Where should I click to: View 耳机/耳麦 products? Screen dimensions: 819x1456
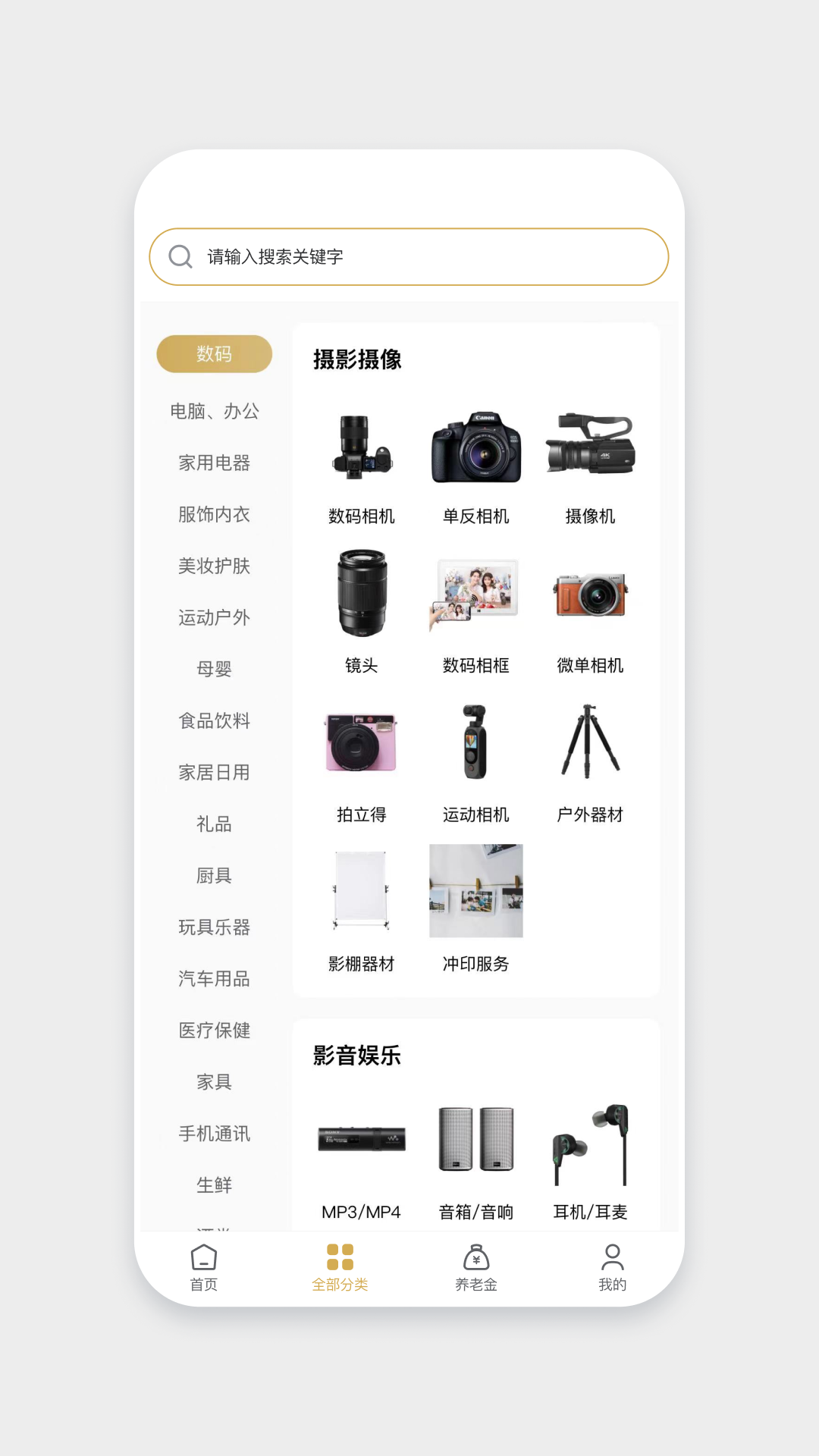[590, 1160]
